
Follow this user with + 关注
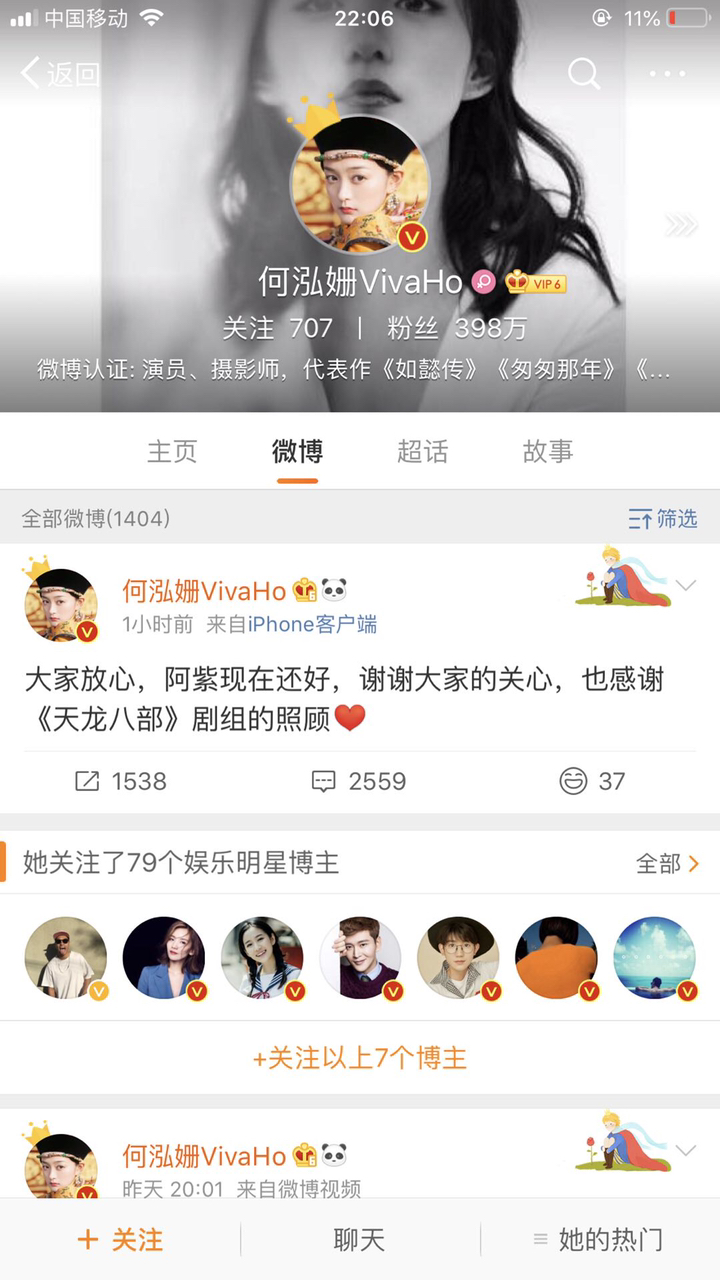[x=120, y=1240]
